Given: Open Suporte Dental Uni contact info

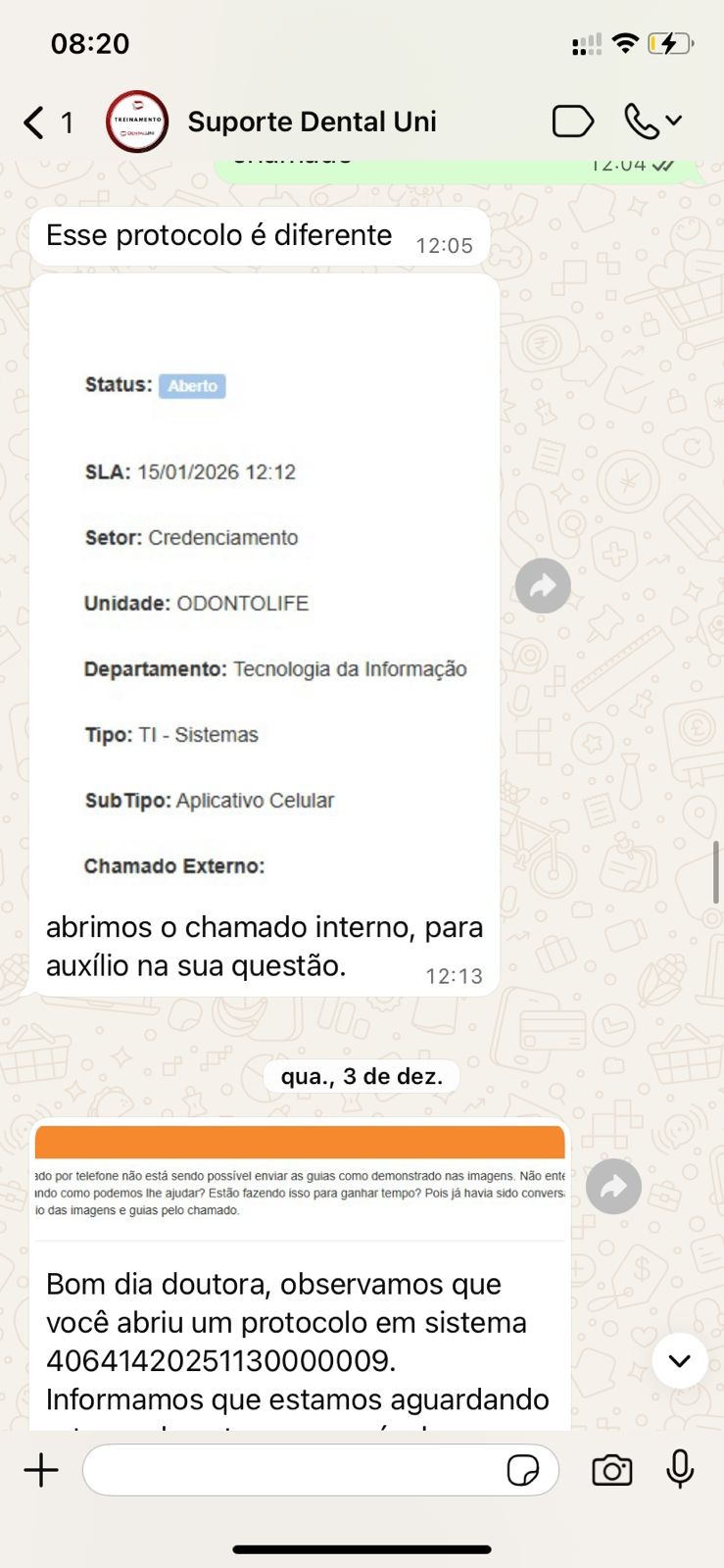Looking at the screenshot, I should click(312, 122).
